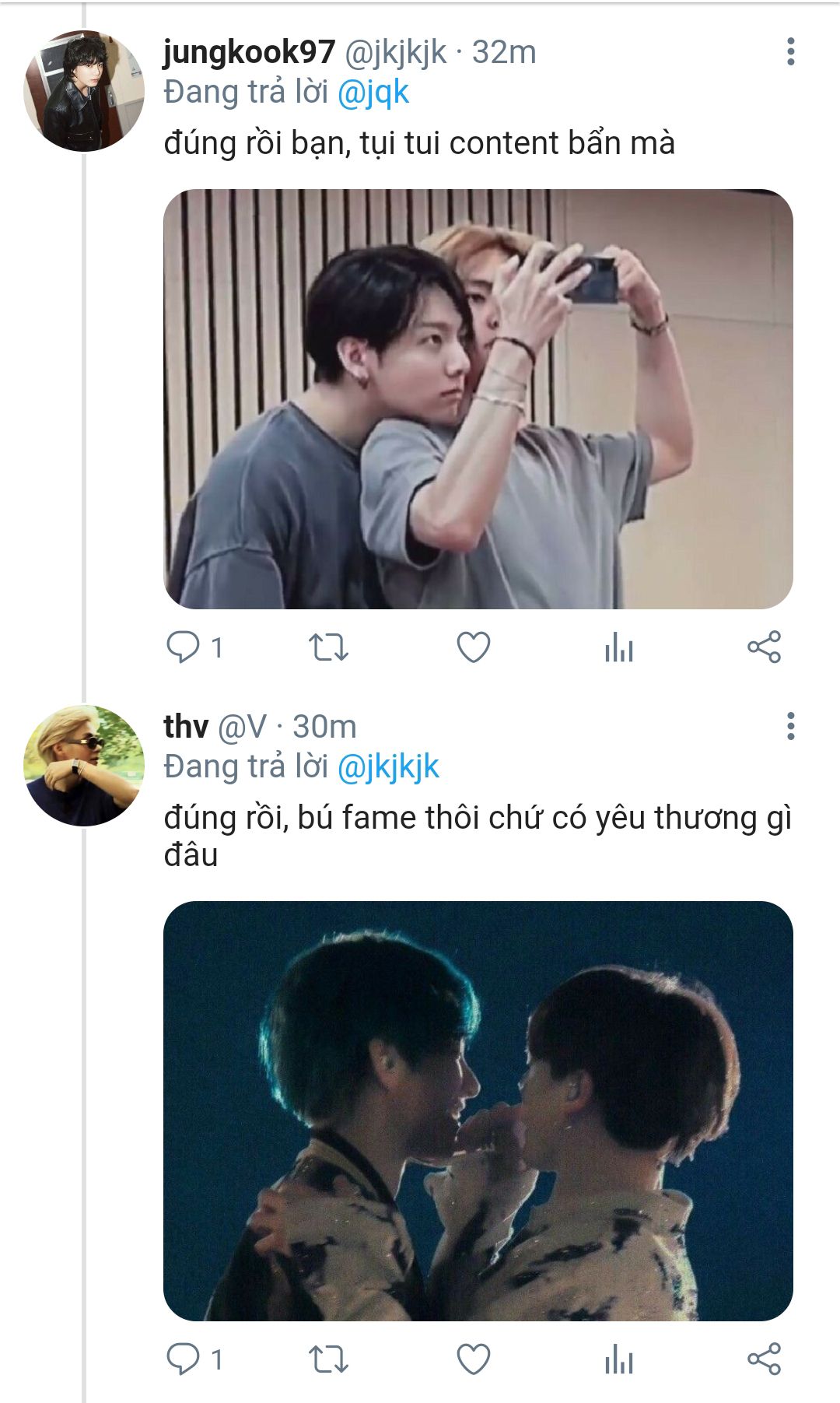
Task: Share jungkook97's tweet
Action: (x=764, y=647)
